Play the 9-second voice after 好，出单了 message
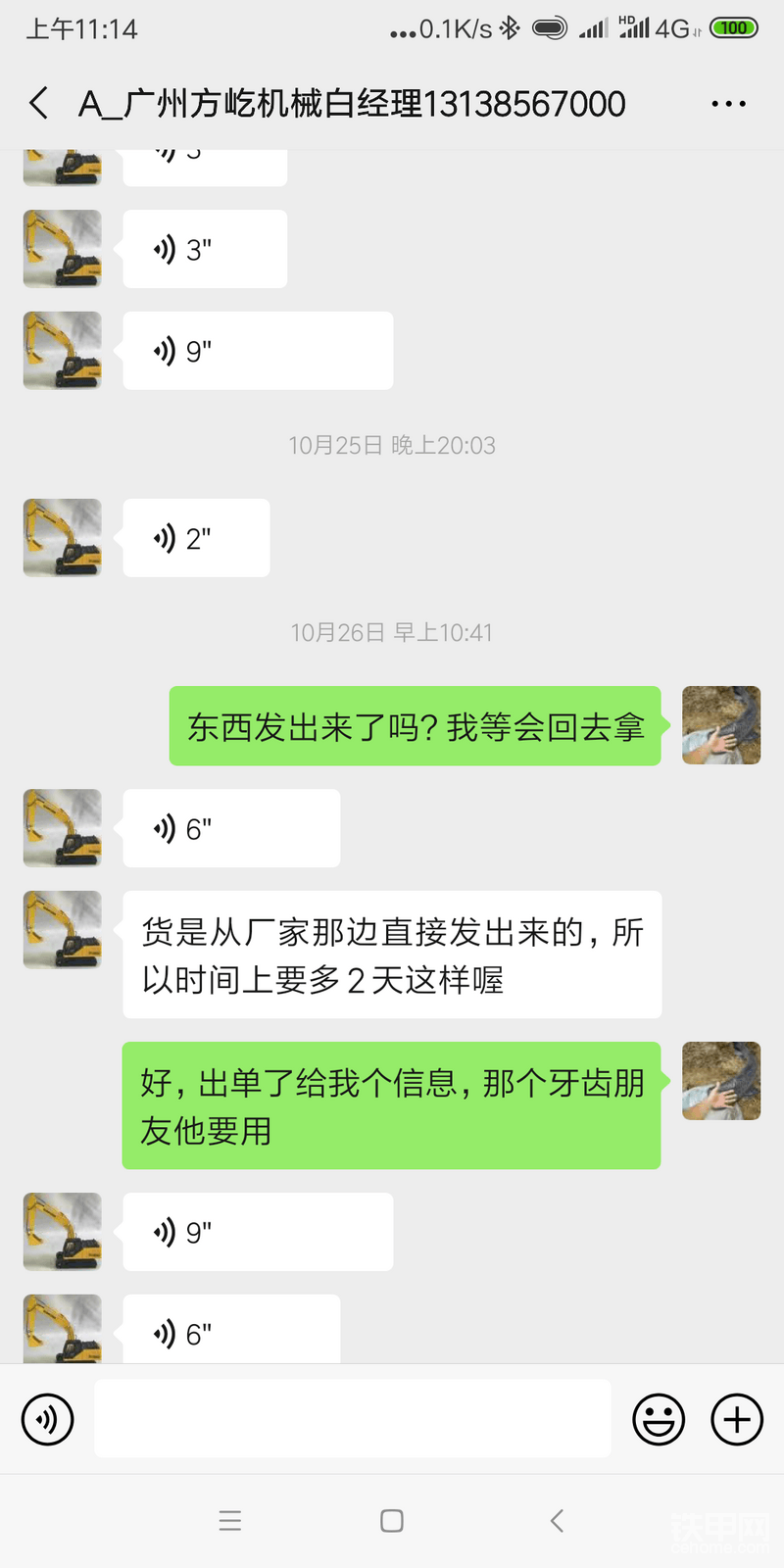This screenshot has width=784, height=1568. pyautogui.click(x=258, y=1232)
